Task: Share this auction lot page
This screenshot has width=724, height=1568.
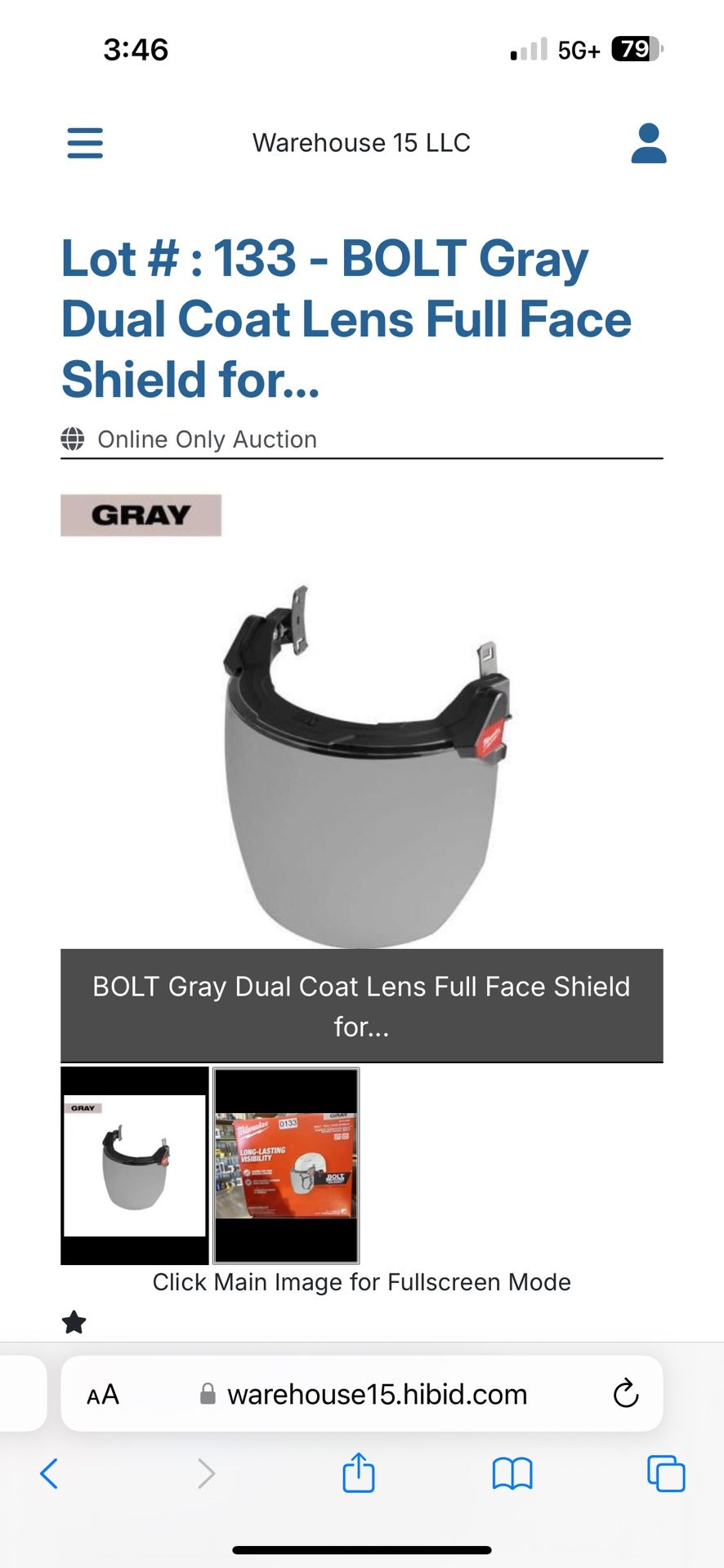Action: coord(358,1472)
